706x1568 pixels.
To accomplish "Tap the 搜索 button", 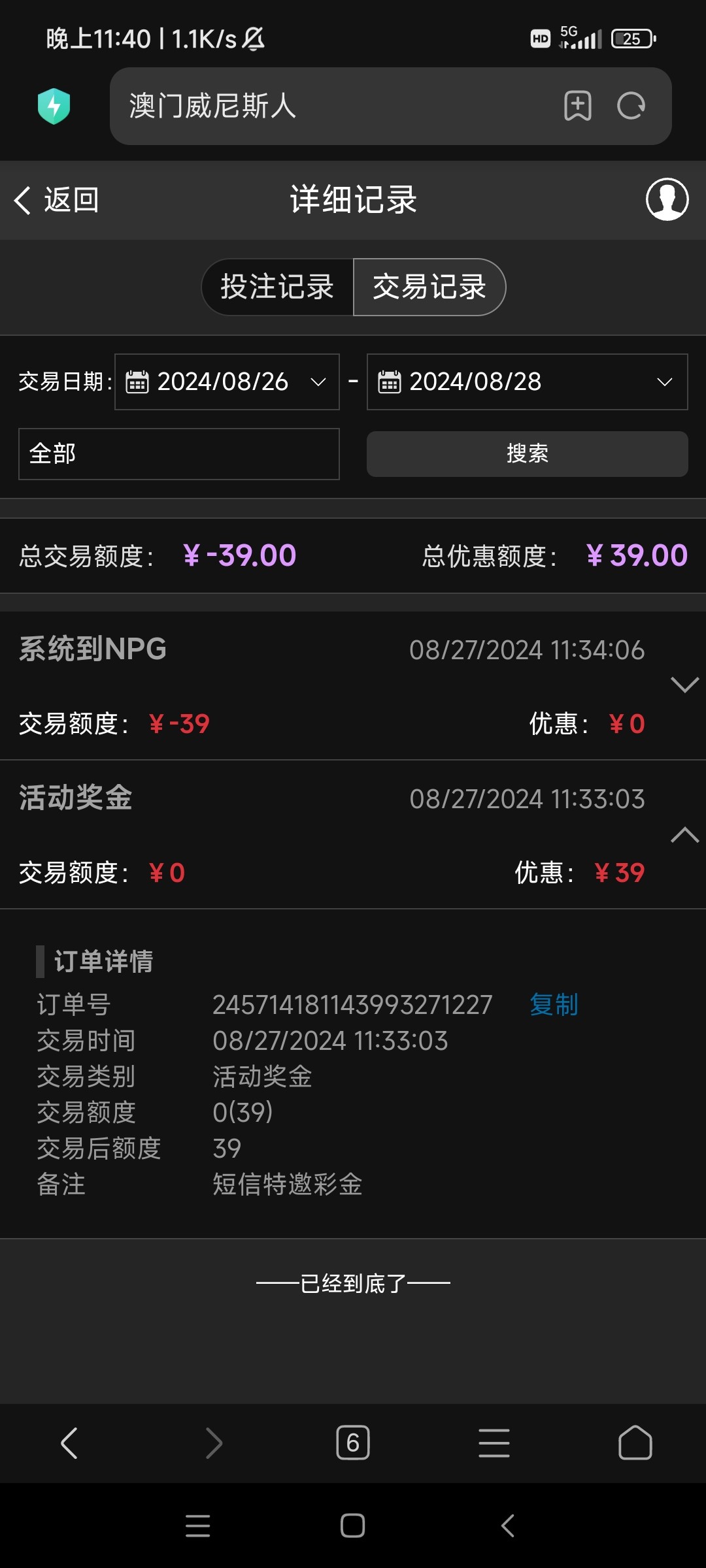I will (x=527, y=454).
